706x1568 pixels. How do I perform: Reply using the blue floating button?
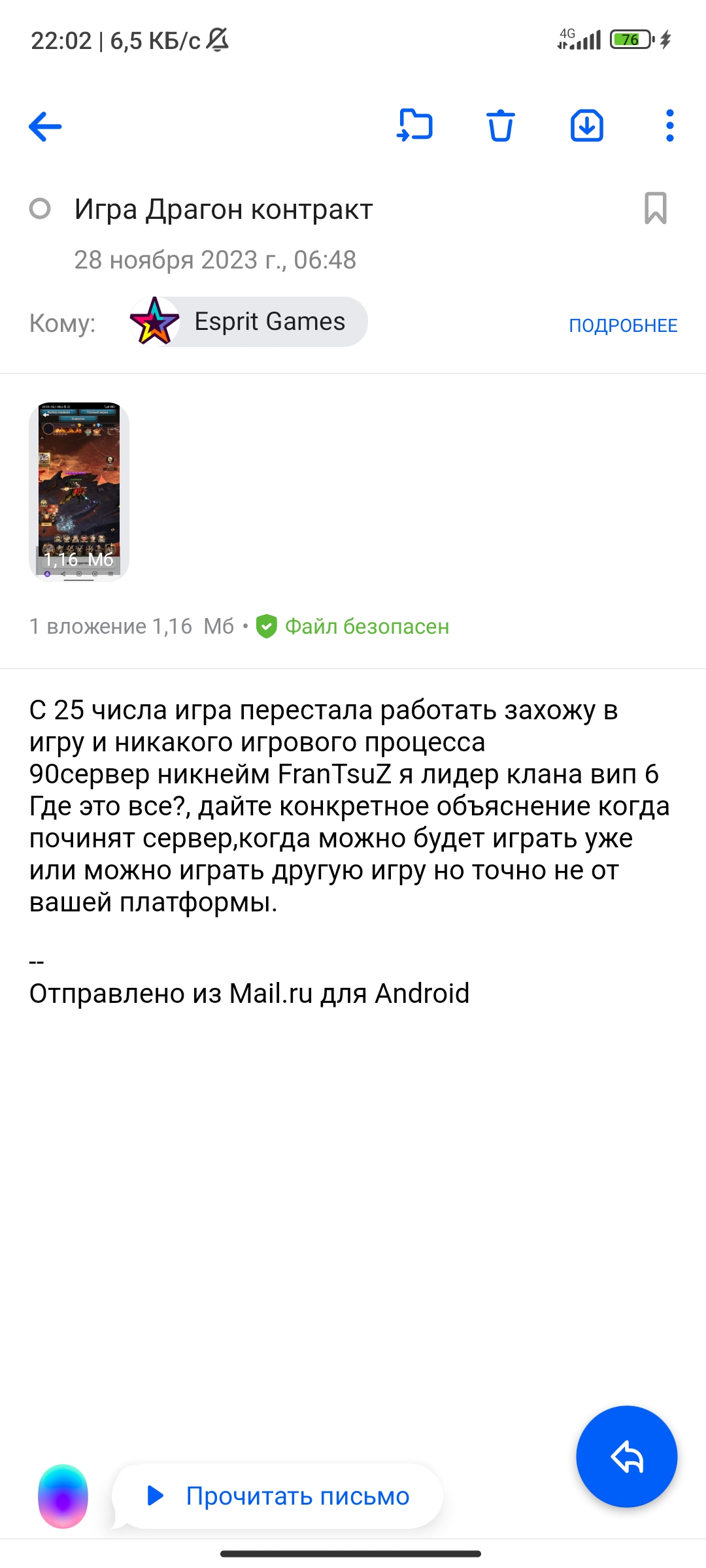[626, 1456]
